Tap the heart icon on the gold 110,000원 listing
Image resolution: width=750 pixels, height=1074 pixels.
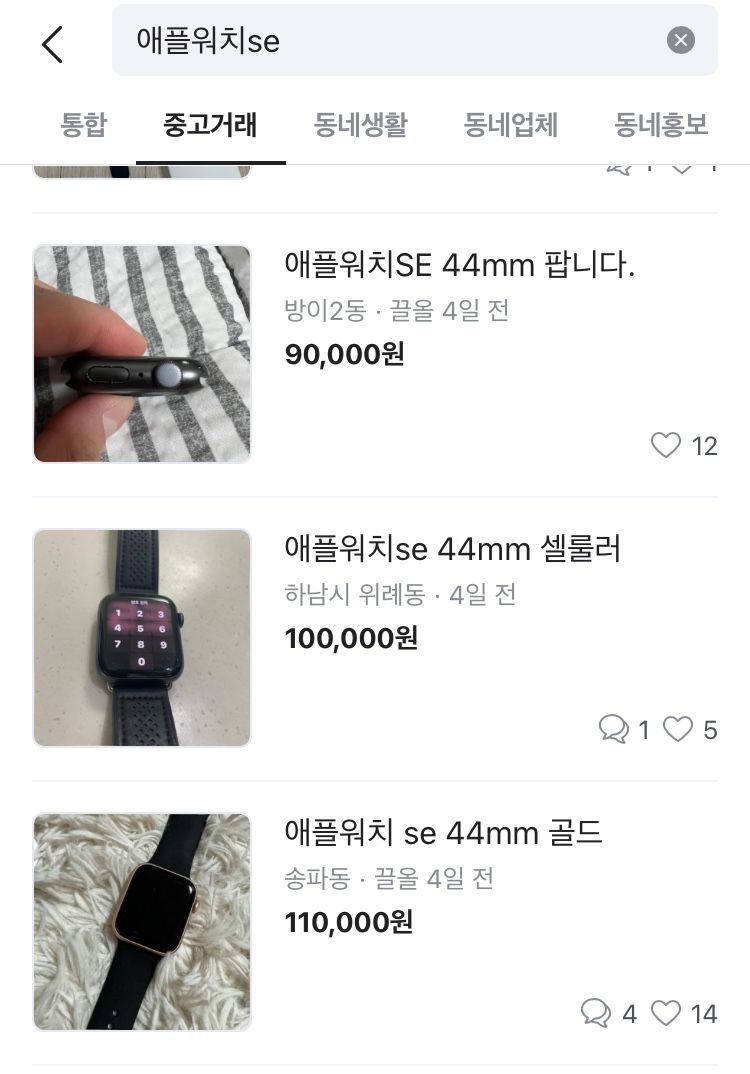coord(665,1014)
